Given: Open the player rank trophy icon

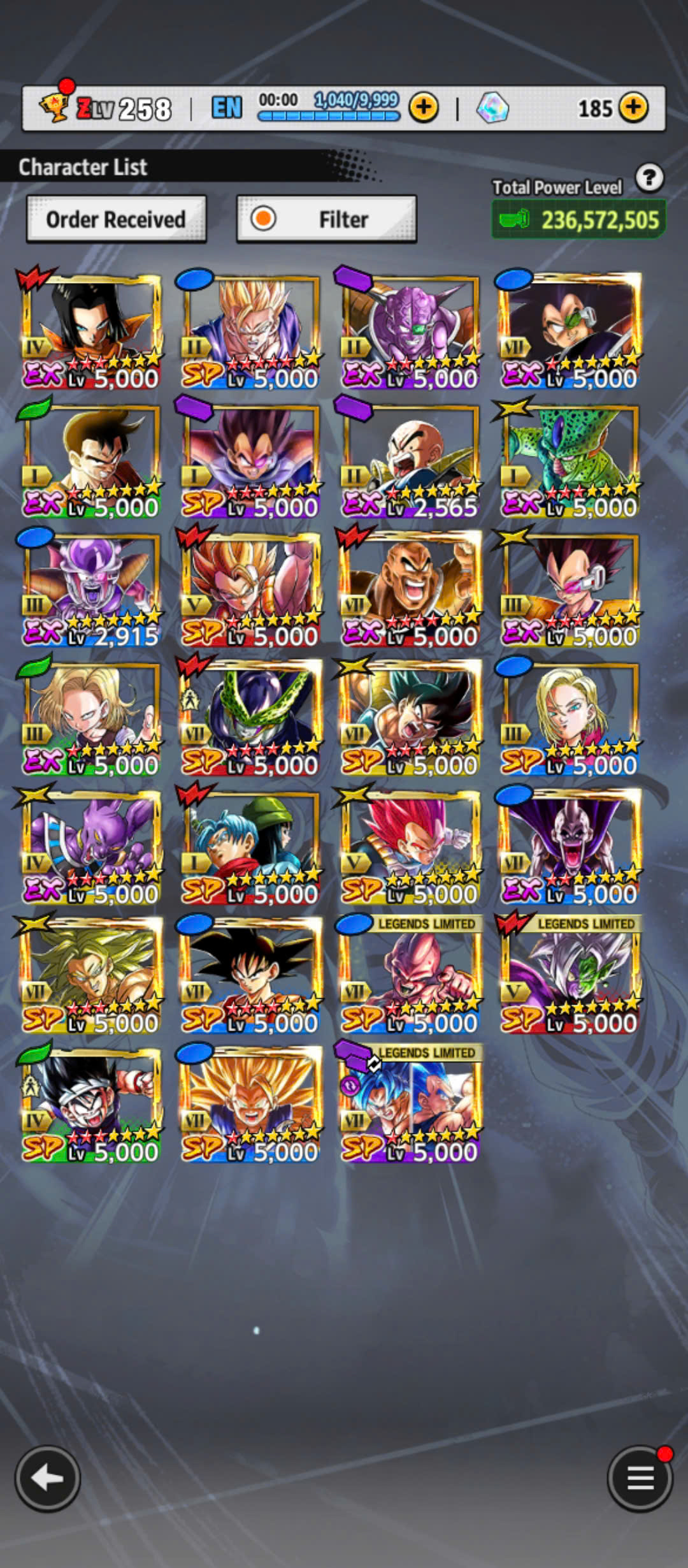Looking at the screenshot, I should click(x=55, y=106).
